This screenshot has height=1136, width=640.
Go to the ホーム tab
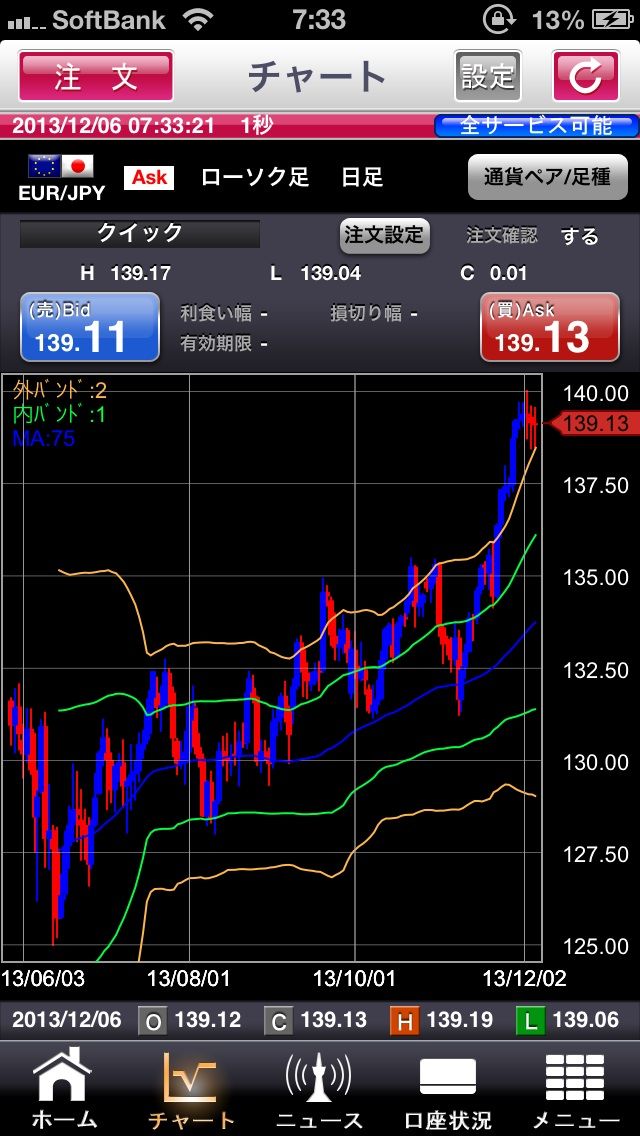coord(65,1088)
